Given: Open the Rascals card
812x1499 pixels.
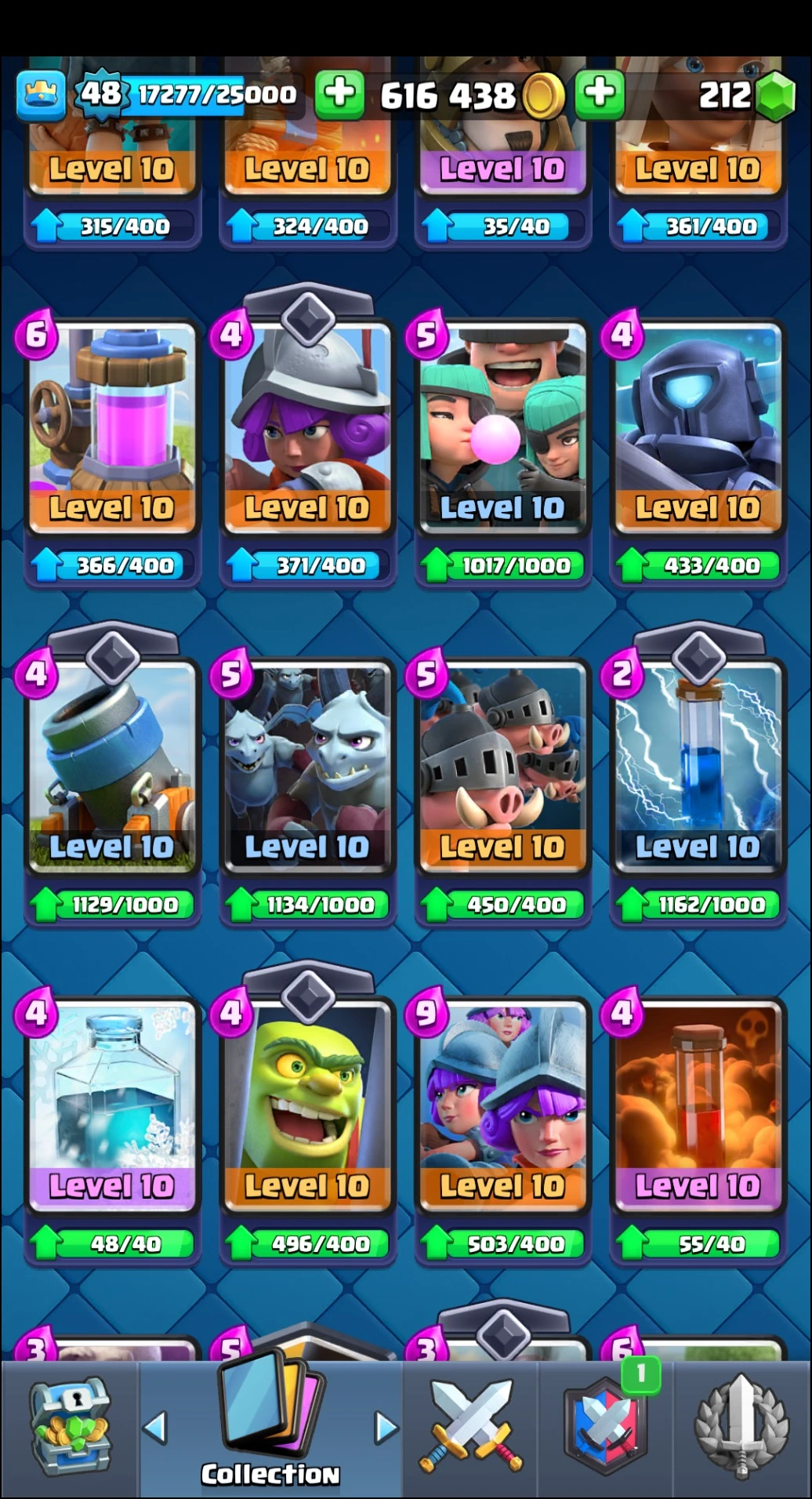Looking at the screenshot, I should point(502,427).
